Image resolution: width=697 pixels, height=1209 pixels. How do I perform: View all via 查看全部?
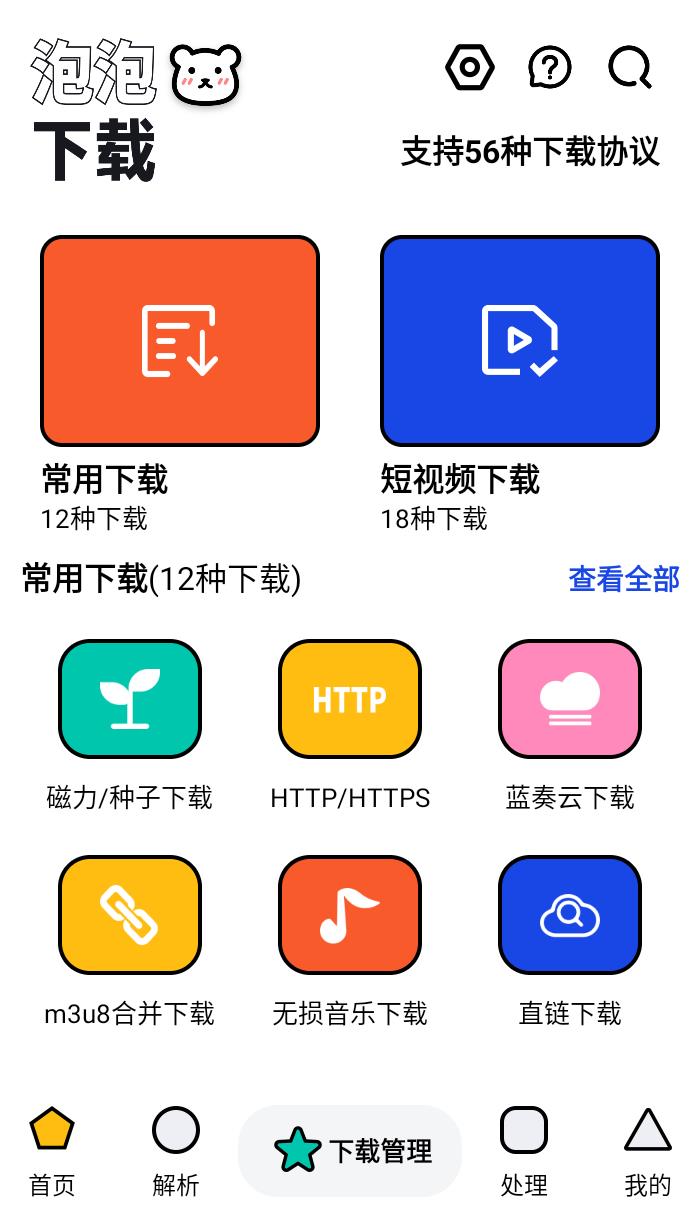(x=623, y=579)
